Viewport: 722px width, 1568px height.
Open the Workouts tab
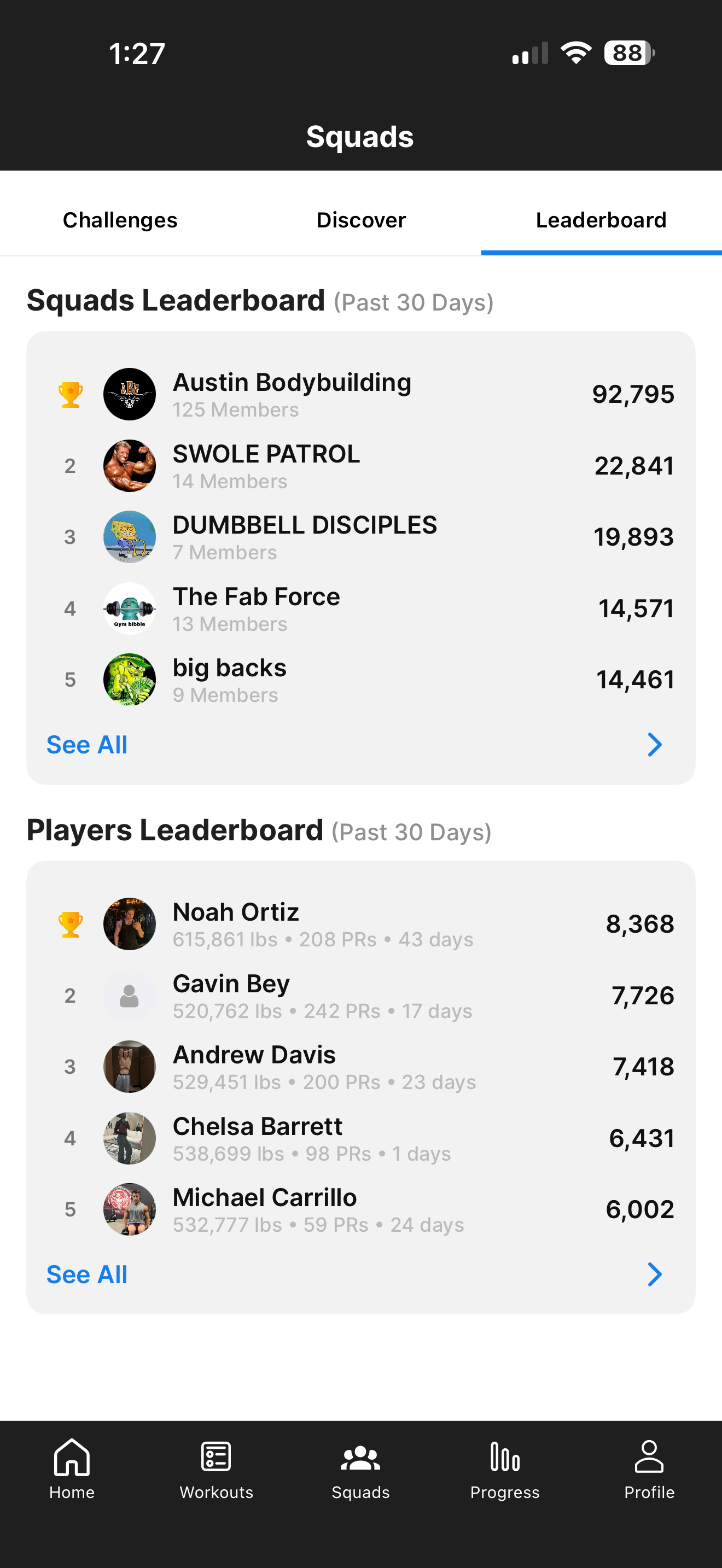click(x=216, y=1468)
